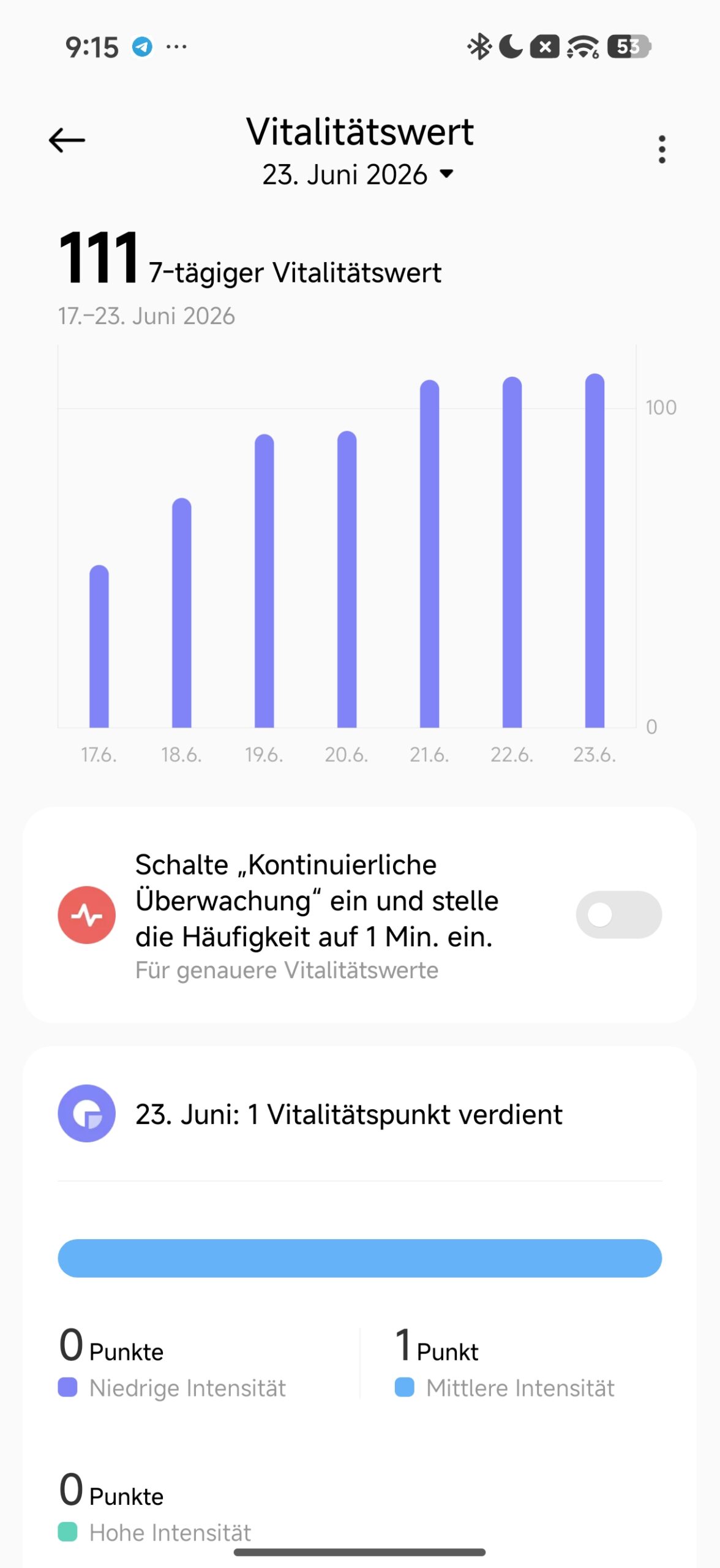Select the 19.6. bar in the chart
This screenshot has width=720, height=1568.
click(264, 581)
